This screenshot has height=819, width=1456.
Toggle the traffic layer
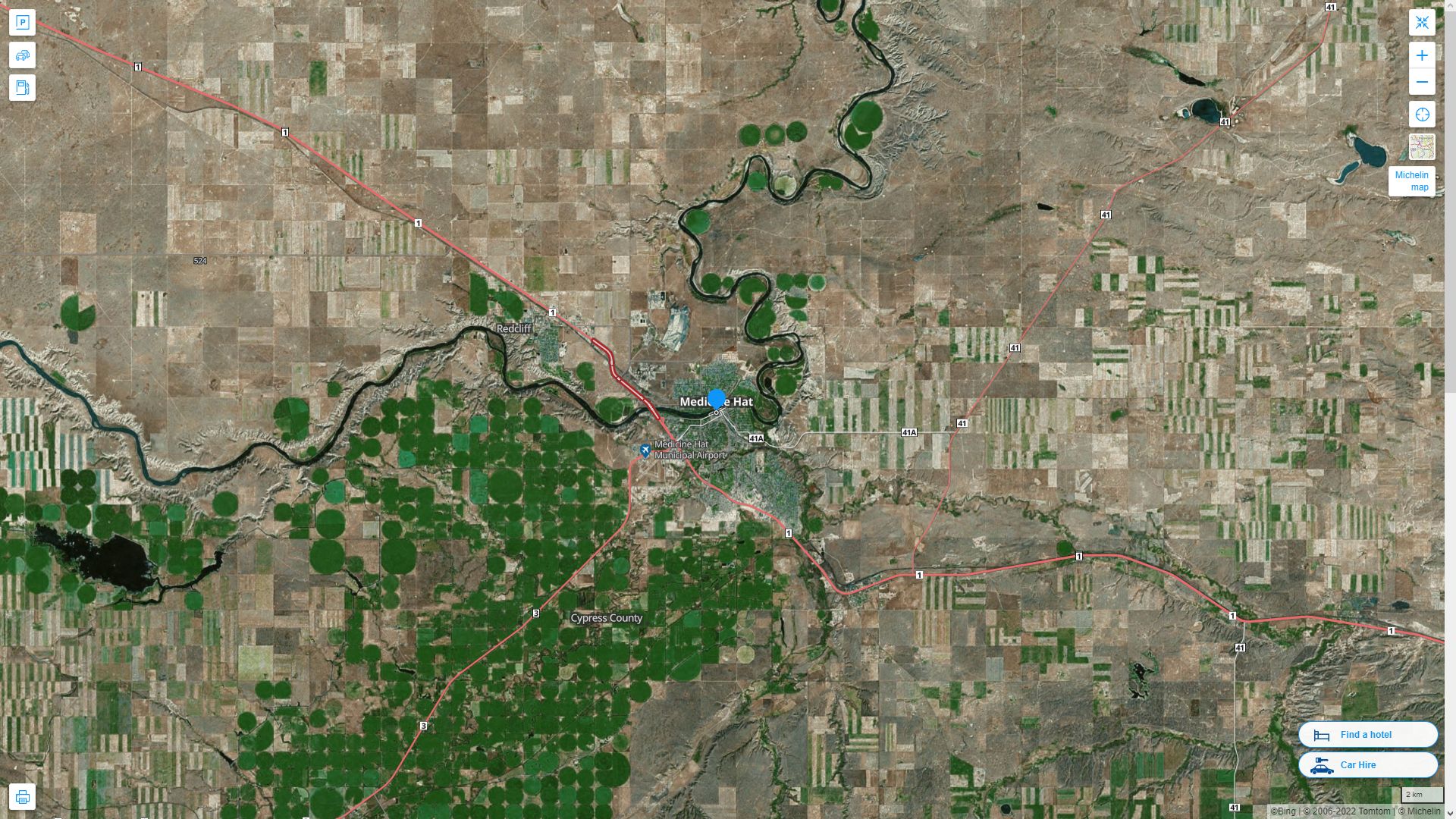22,55
